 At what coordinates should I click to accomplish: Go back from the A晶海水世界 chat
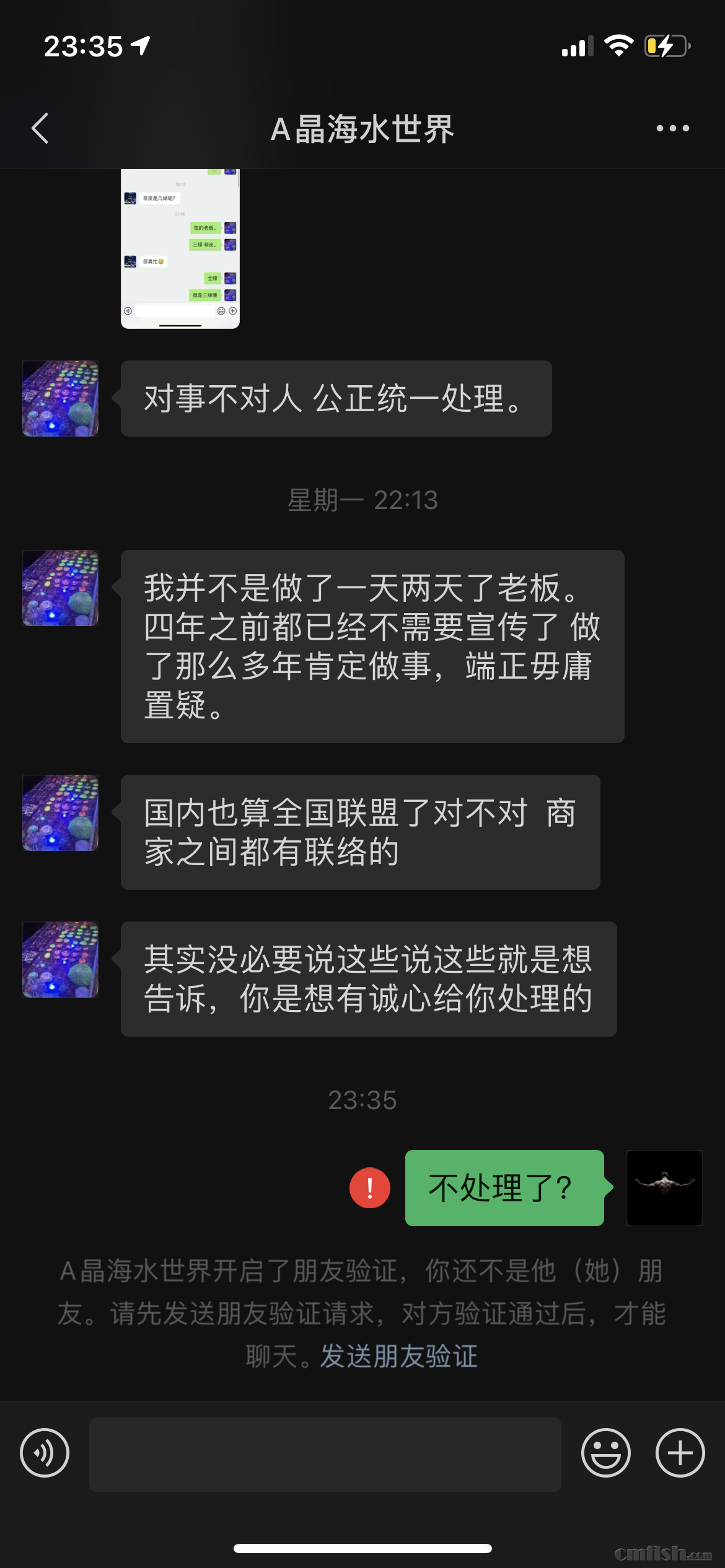[x=40, y=129]
